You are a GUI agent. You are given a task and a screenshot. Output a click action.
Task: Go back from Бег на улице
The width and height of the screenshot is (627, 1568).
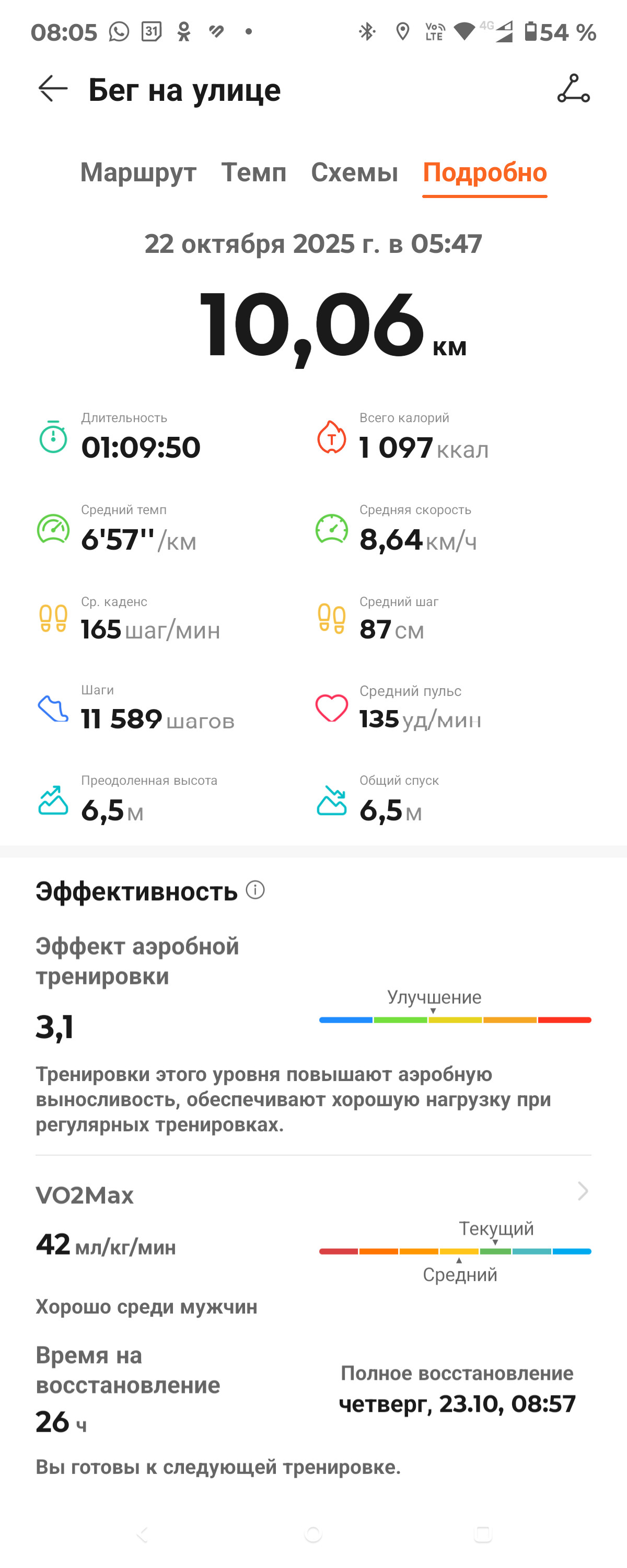tap(53, 89)
